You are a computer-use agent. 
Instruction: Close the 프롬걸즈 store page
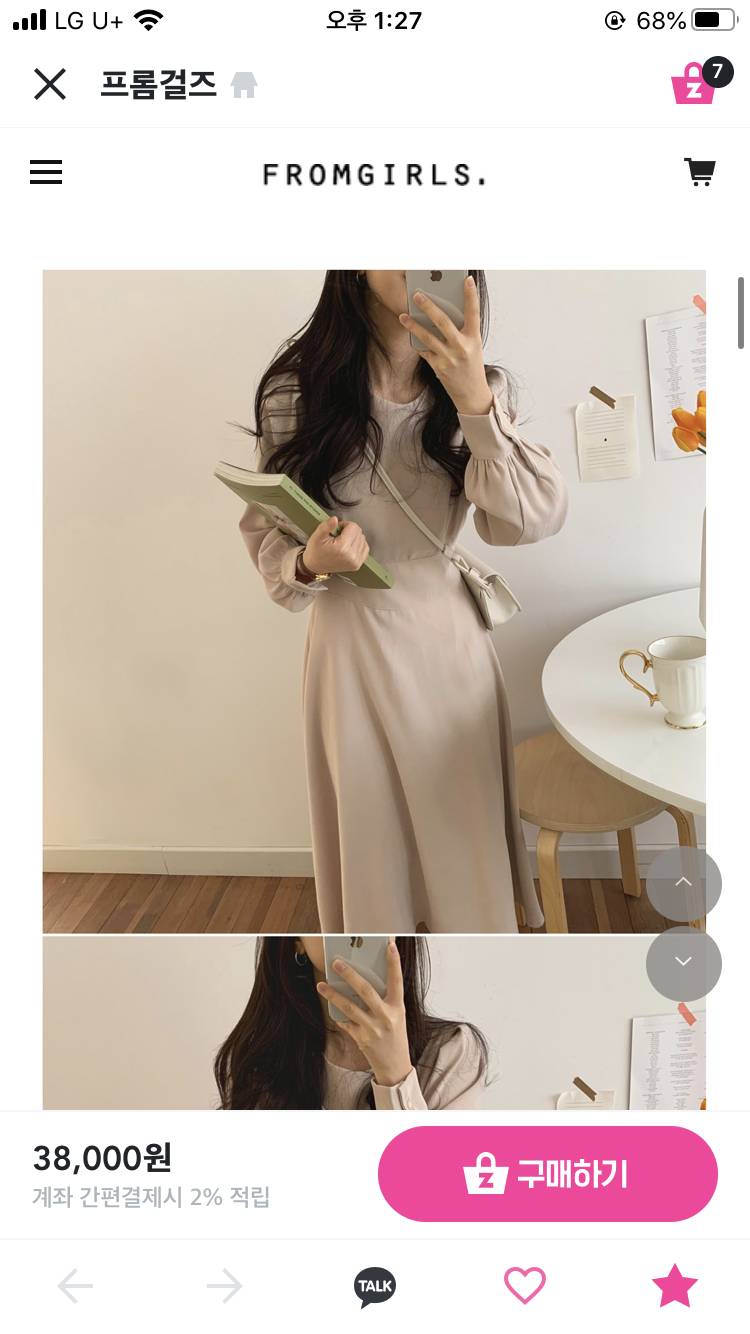49,84
